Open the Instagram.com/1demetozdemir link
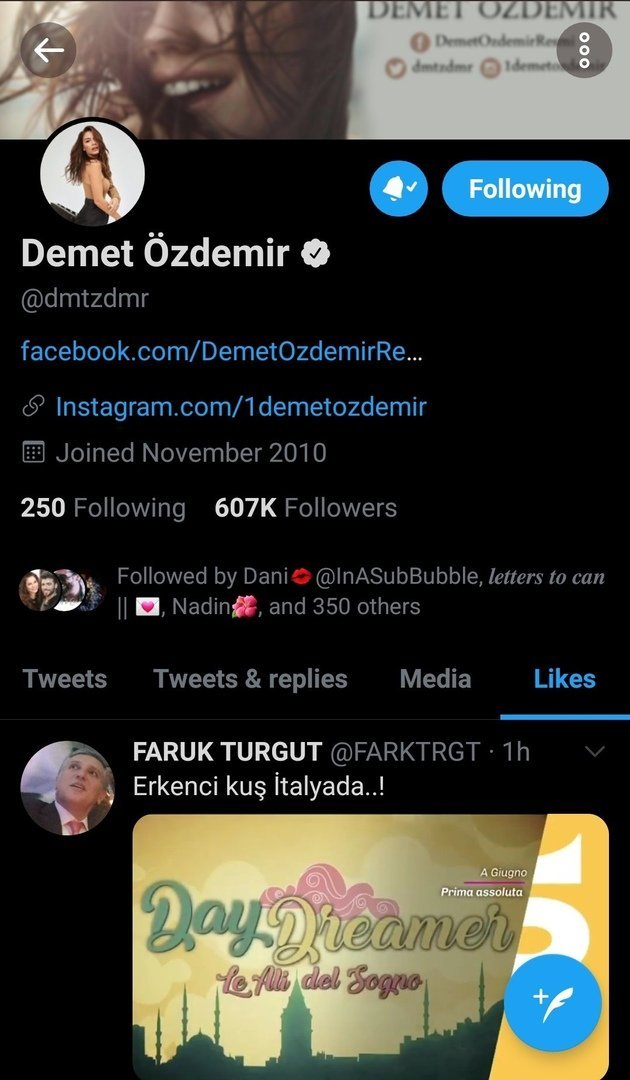 click(x=241, y=407)
